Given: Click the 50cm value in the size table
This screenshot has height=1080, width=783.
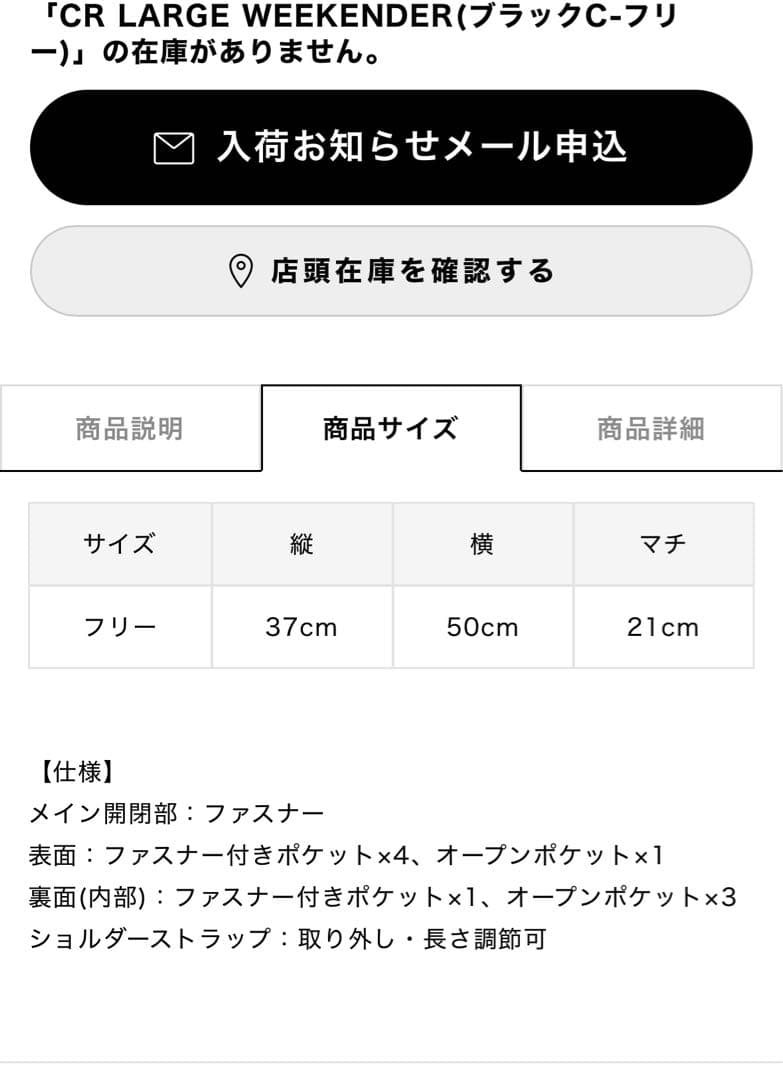Looking at the screenshot, I should [x=483, y=626].
